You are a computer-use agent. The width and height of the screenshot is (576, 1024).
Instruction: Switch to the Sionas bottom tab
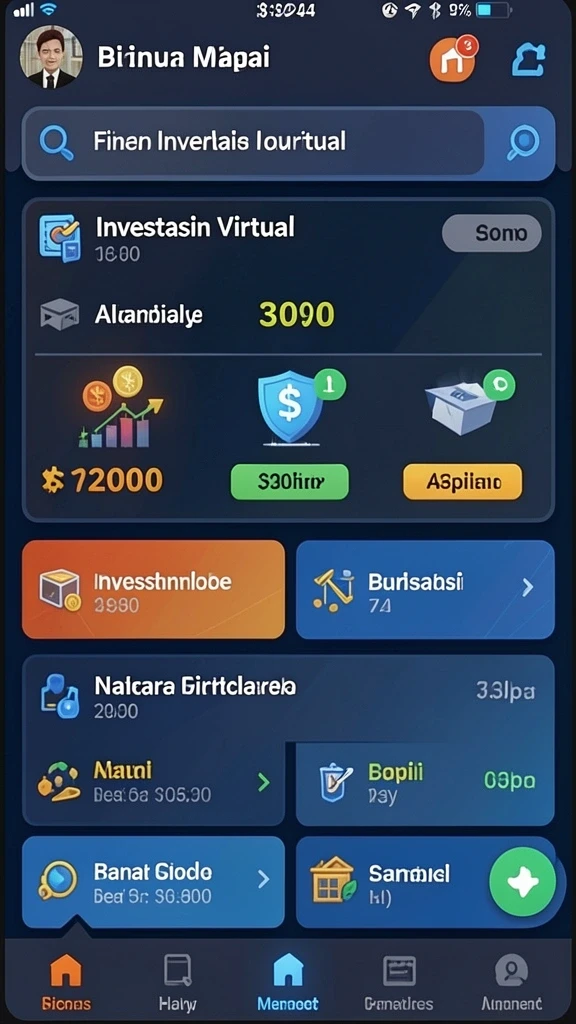(x=66, y=981)
